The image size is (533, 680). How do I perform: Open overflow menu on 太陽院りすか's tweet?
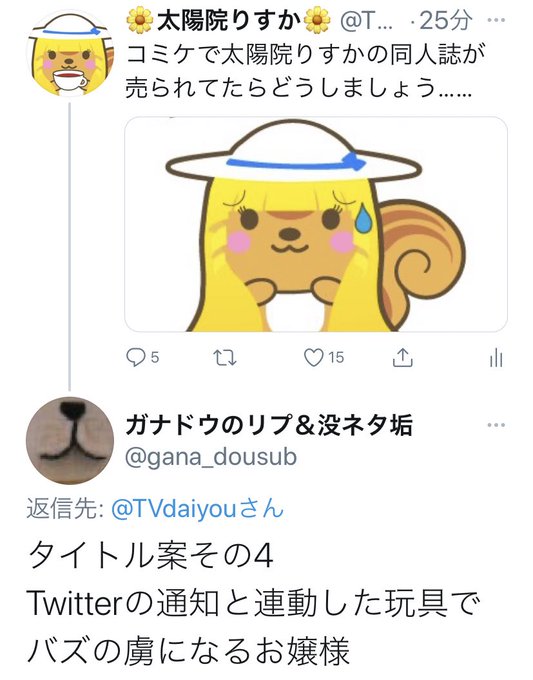click(496, 20)
